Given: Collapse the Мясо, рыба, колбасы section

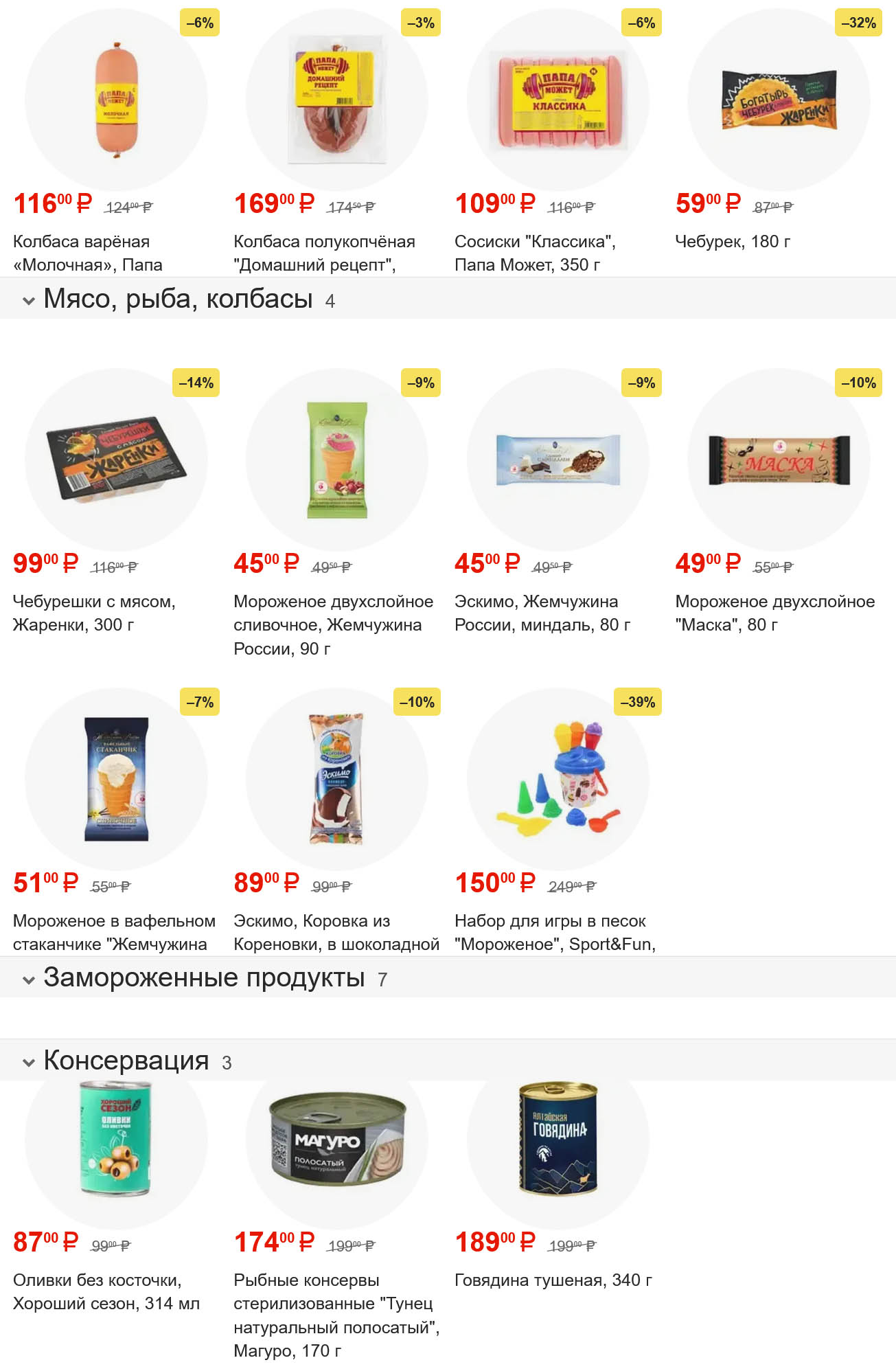Looking at the screenshot, I should point(29,300).
